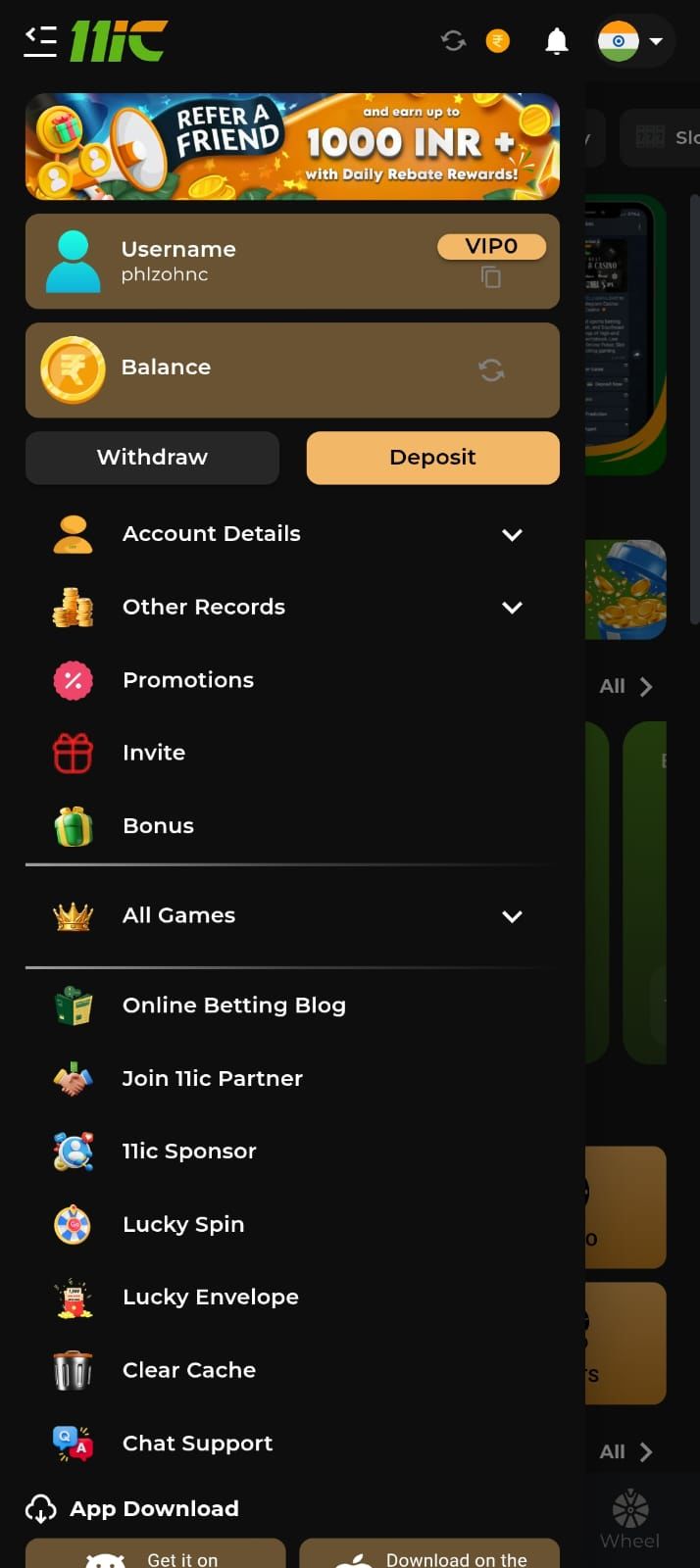Open the notifications bell
The image size is (700, 1568).
coord(556,41)
